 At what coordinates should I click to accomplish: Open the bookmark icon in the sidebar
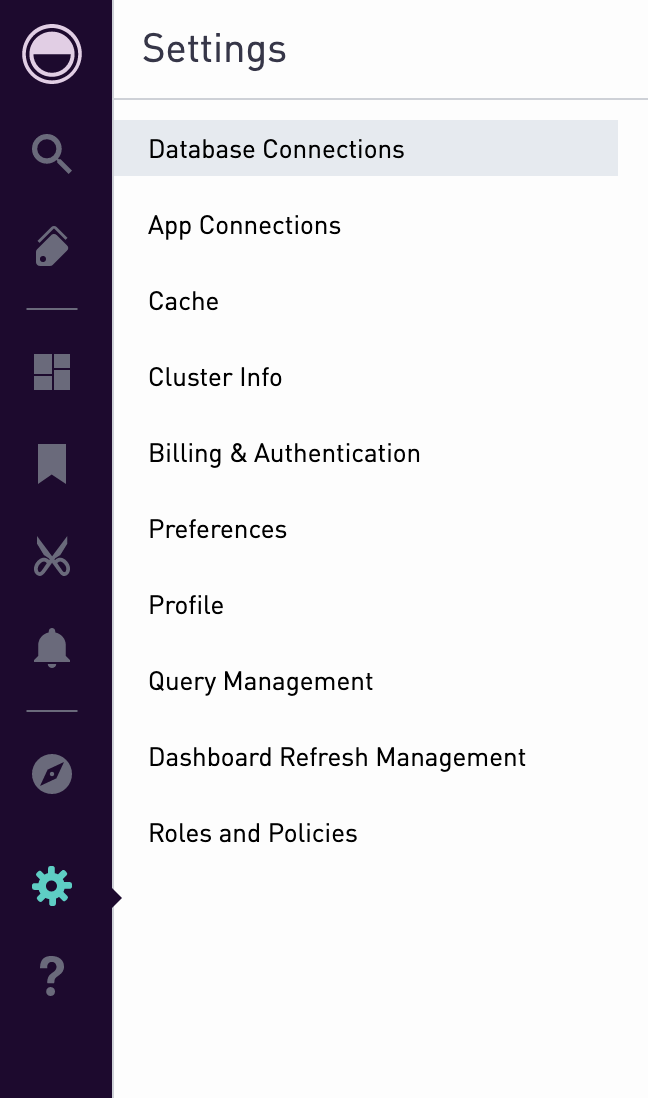coord(52,464)
